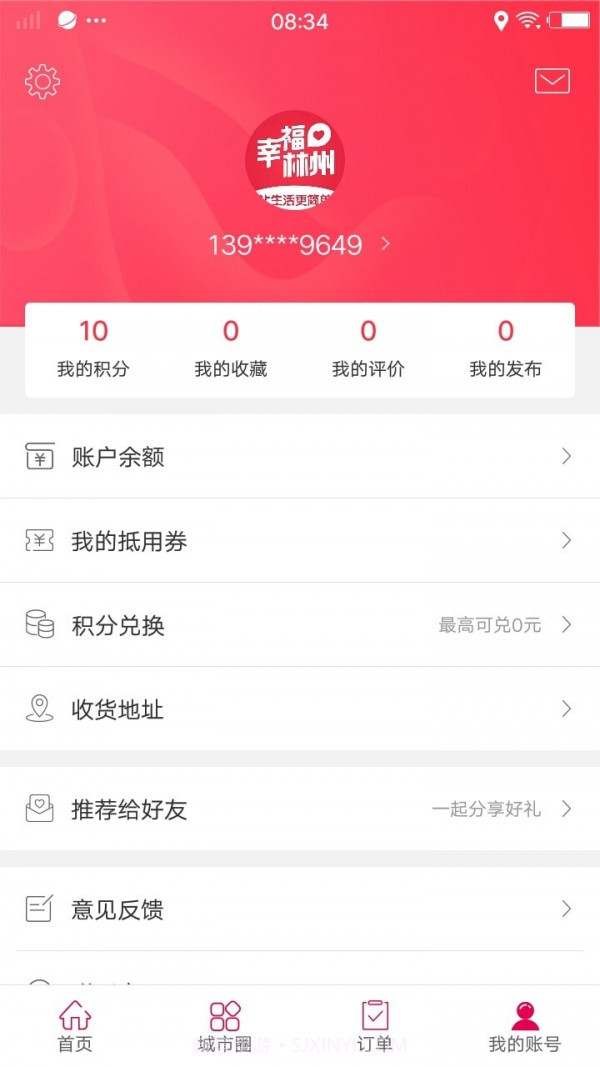Select 推荐给好友 to share
Screen dimensions: 600x1067
[x=300, y=809]
